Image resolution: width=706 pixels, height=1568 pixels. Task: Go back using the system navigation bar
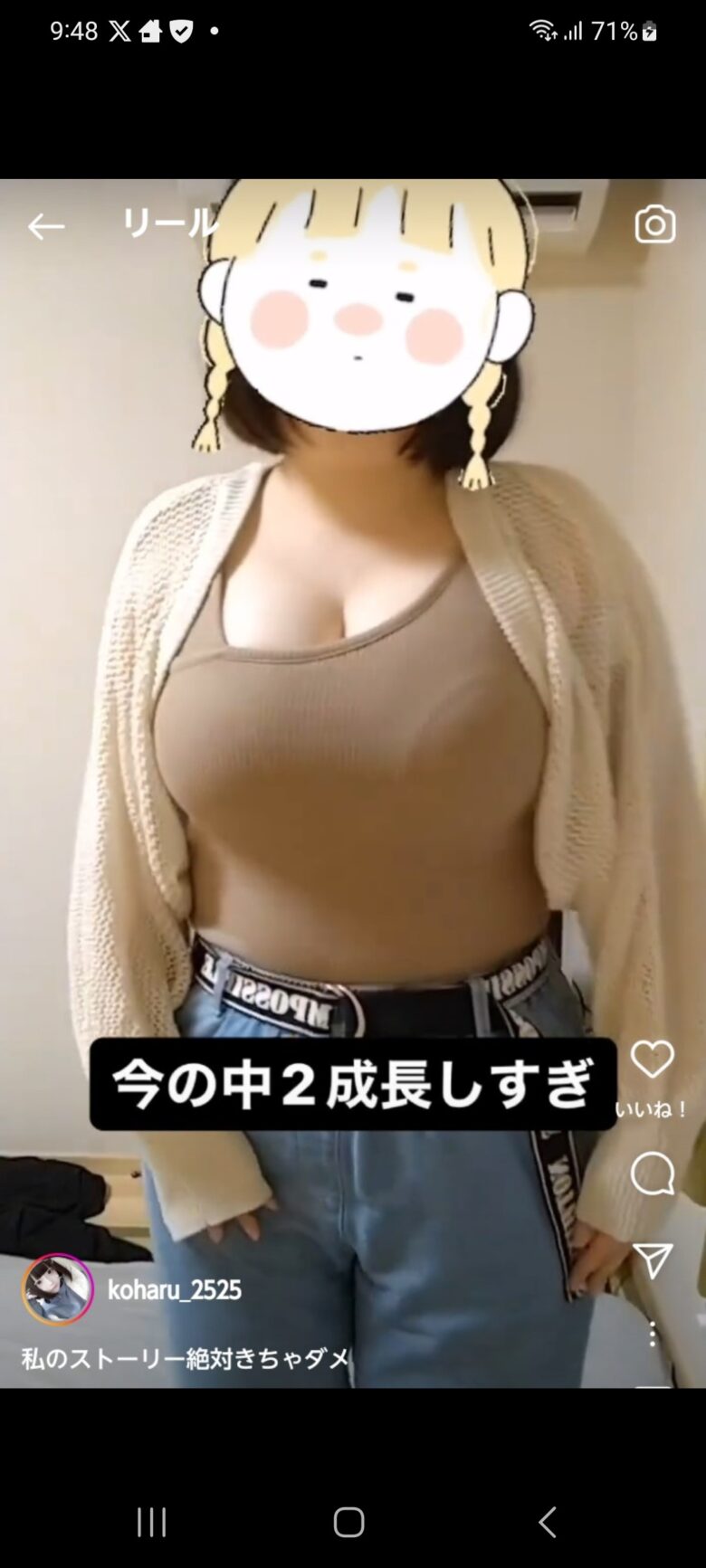(547, 1522)
